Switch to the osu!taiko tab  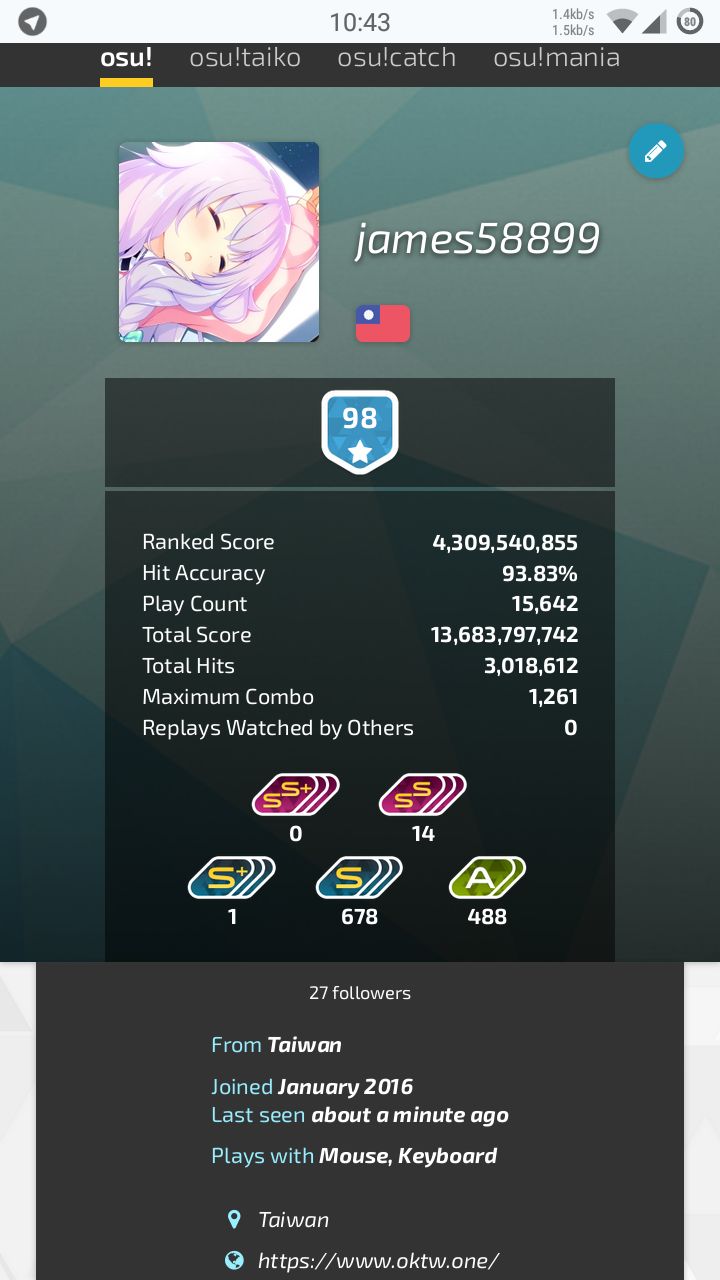tap(245, 58)
